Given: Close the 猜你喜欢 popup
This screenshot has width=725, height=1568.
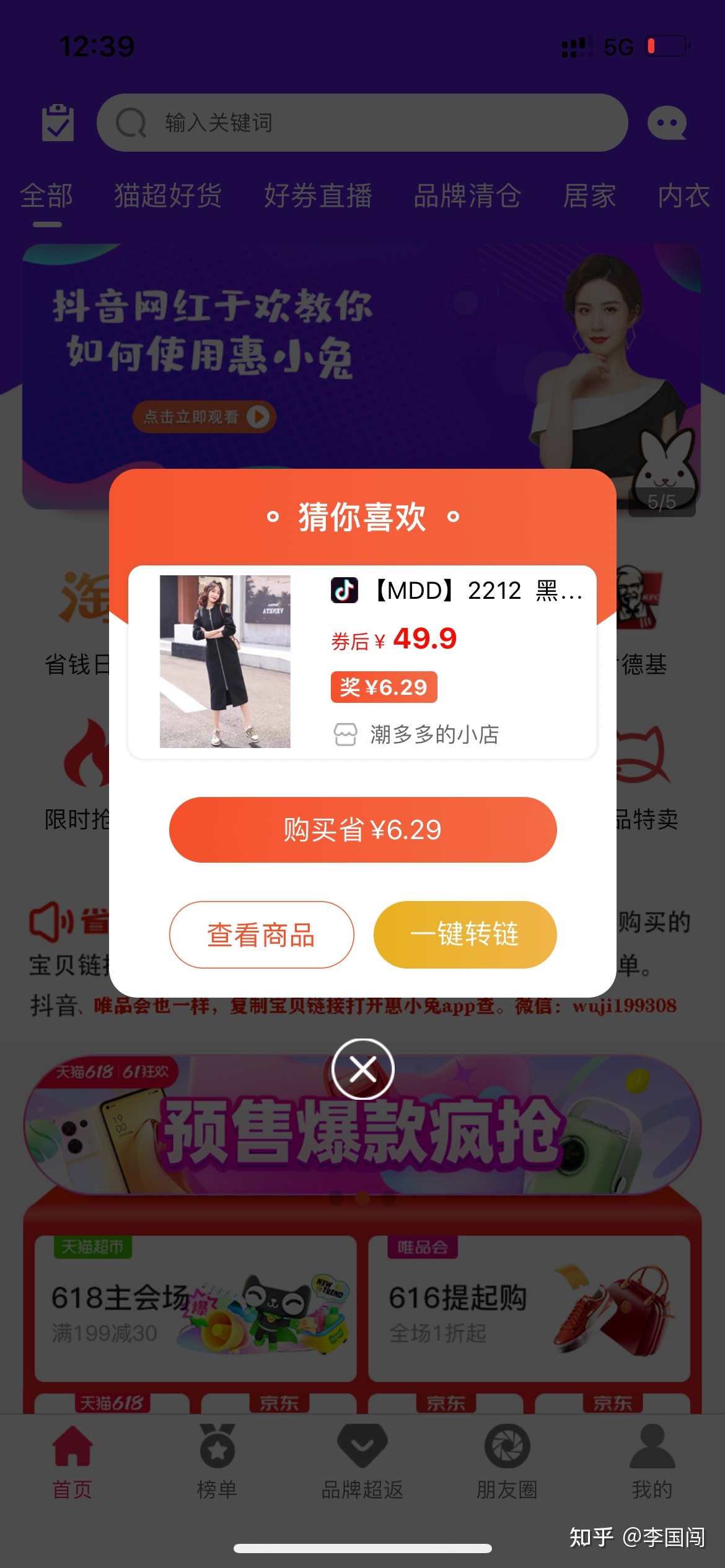Looking at the screenshot, I should (362, 1069).
